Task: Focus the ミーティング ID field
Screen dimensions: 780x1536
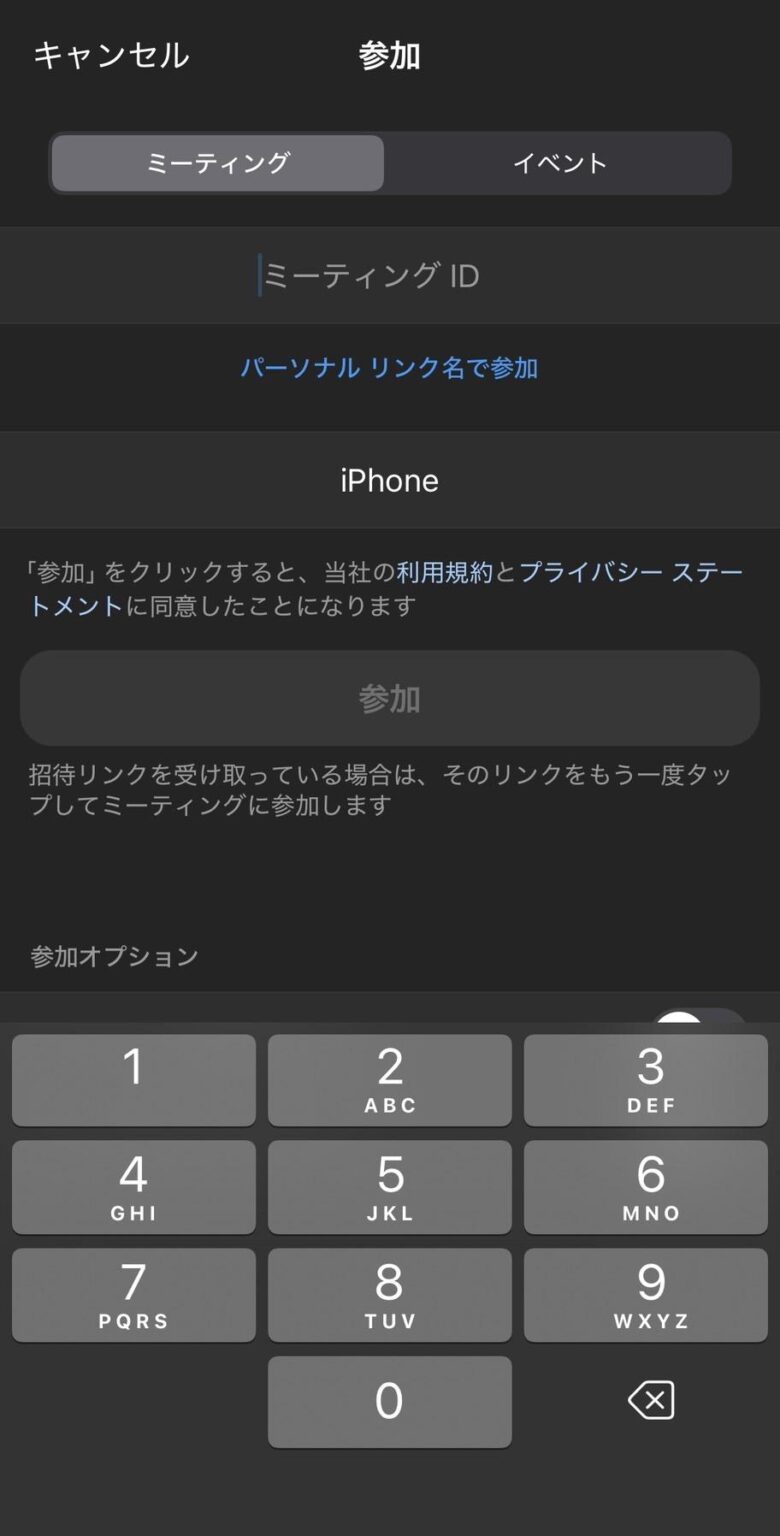Action: 390,275
